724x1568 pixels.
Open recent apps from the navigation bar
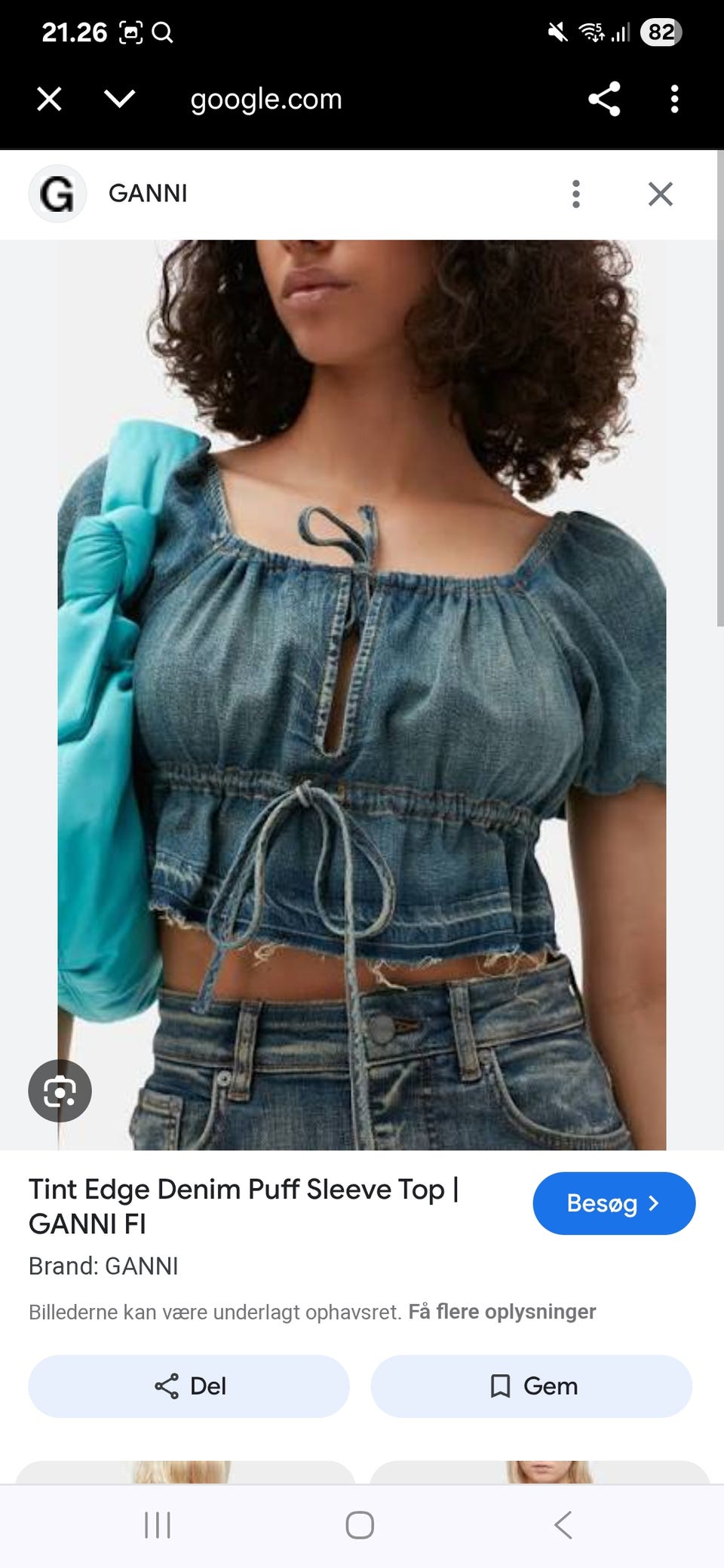pos(158,1524)
